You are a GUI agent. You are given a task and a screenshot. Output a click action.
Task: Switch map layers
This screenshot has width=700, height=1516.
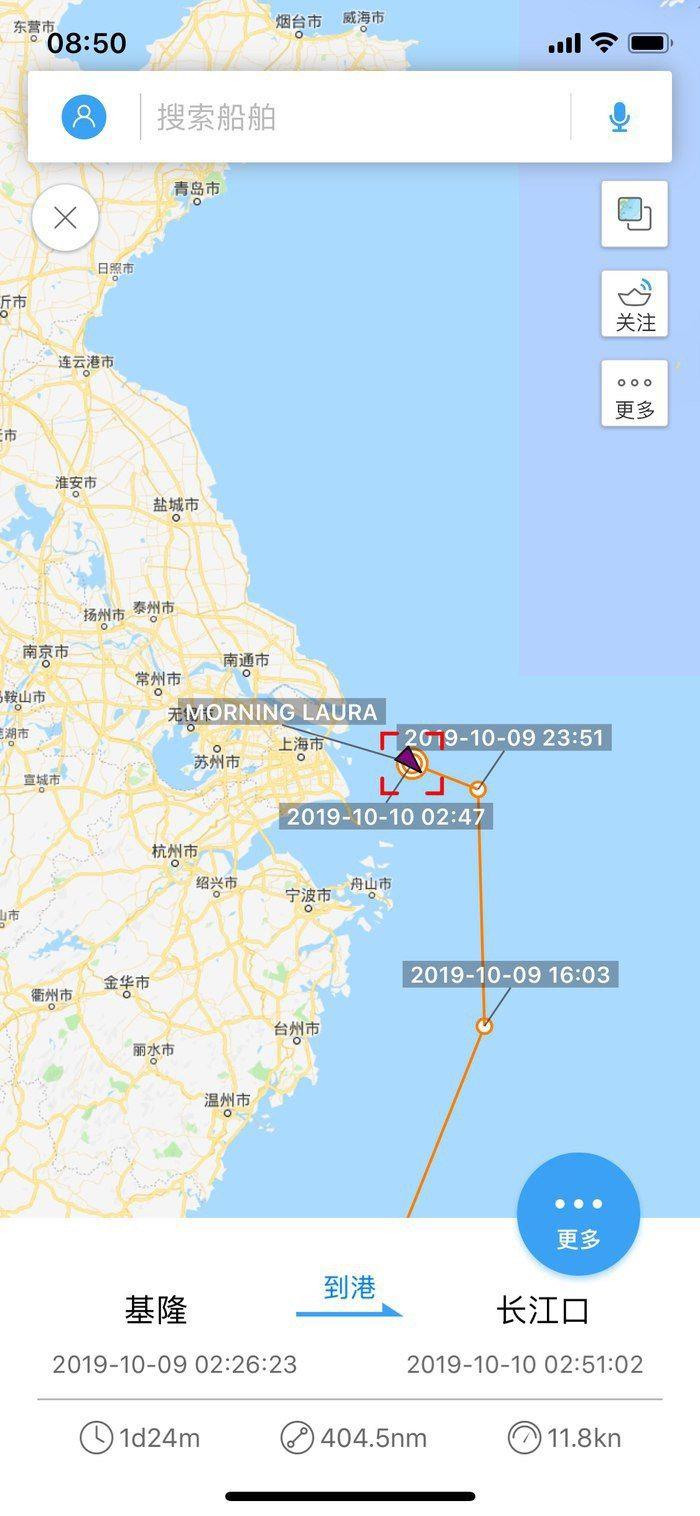[634, 213]
